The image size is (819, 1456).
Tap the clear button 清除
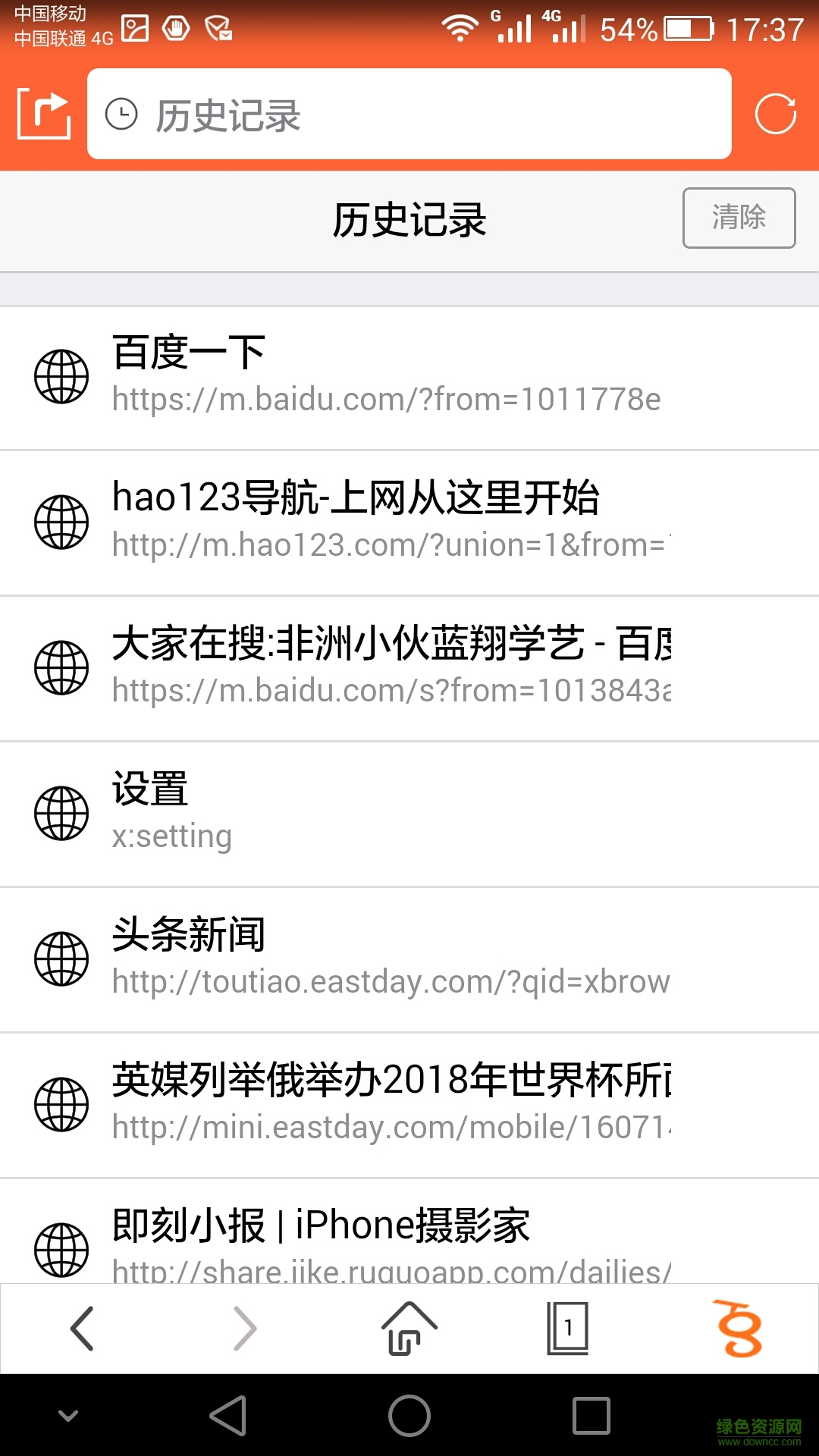click(738, 218)
